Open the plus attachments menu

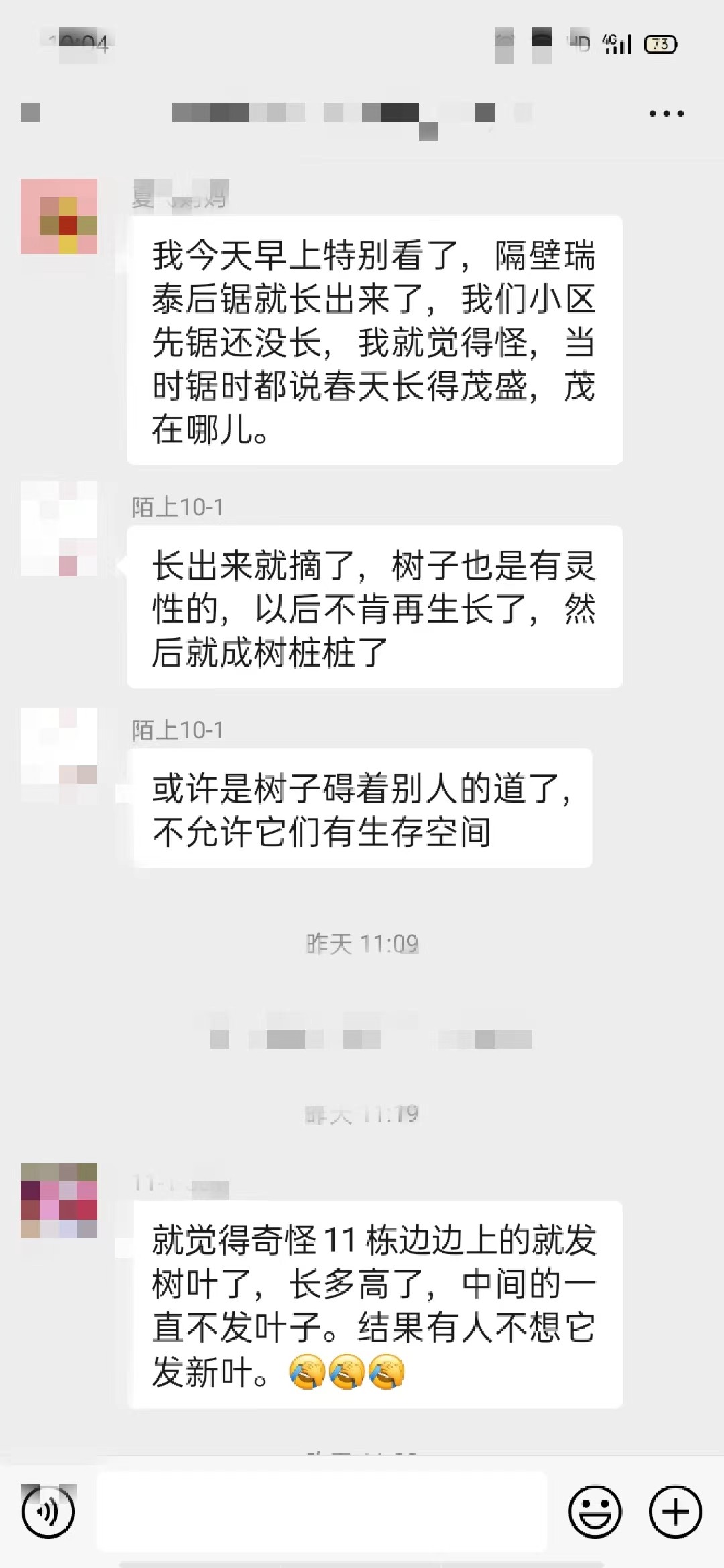coord(675,1512)
